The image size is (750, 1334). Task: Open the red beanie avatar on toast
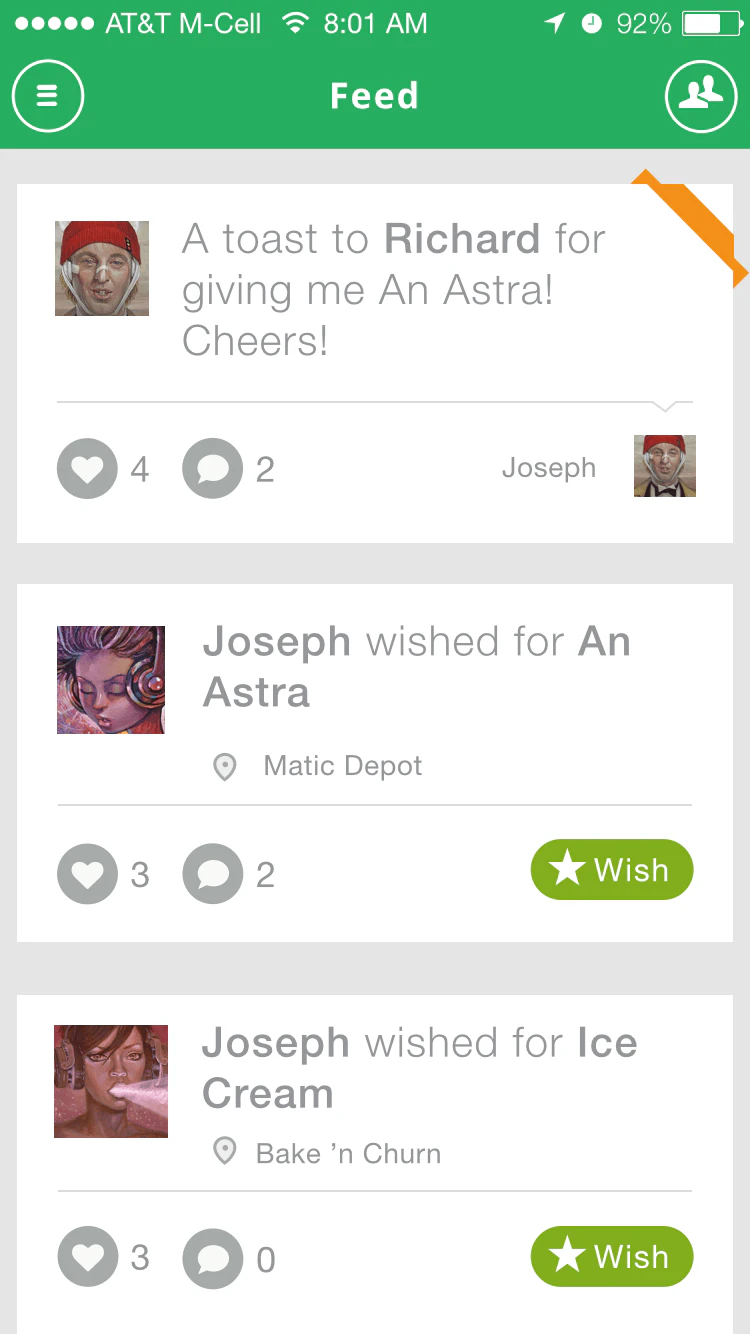click(102, 268)
